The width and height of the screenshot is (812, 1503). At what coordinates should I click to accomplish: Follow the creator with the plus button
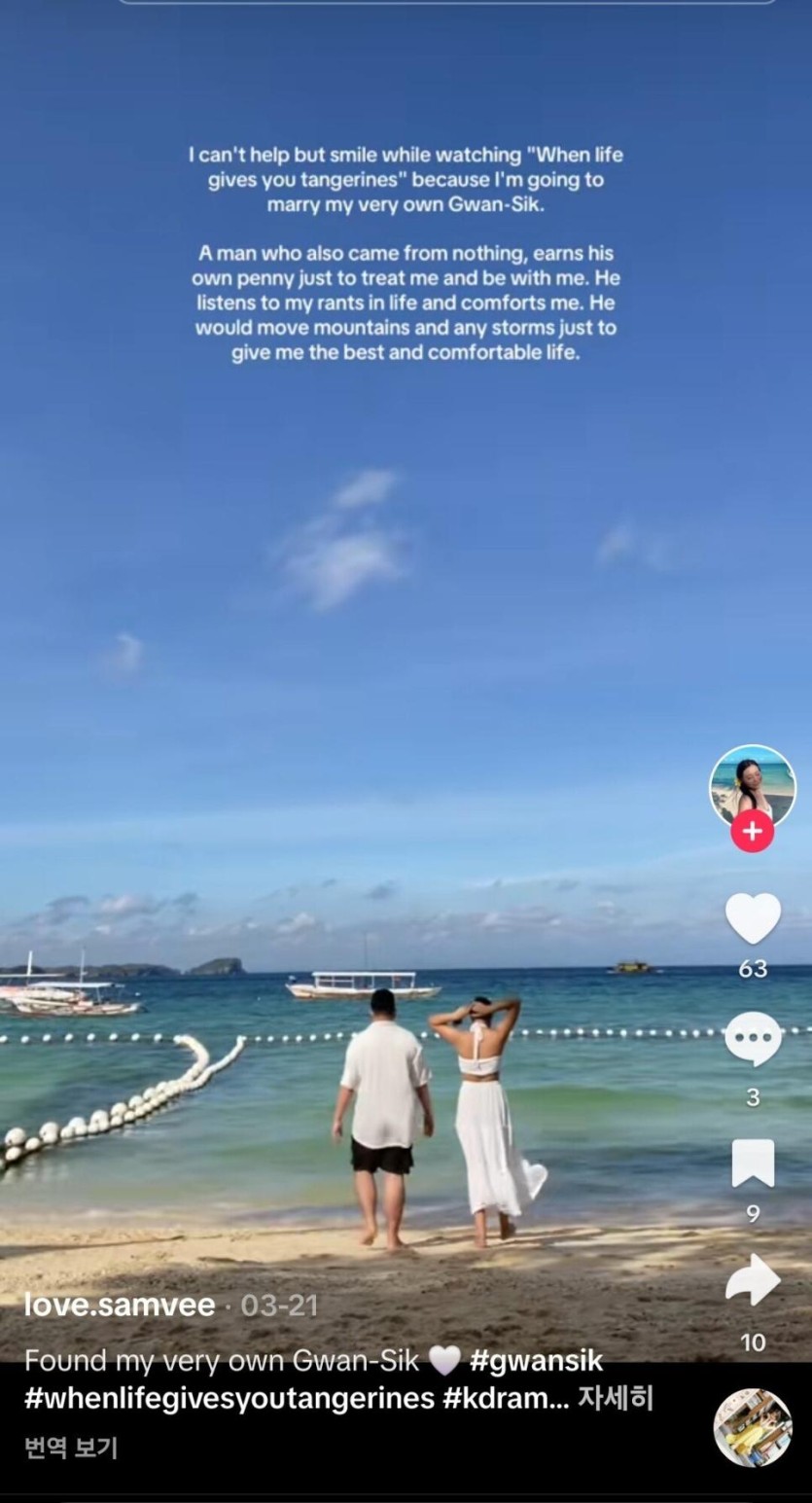(x=753, y=832)
